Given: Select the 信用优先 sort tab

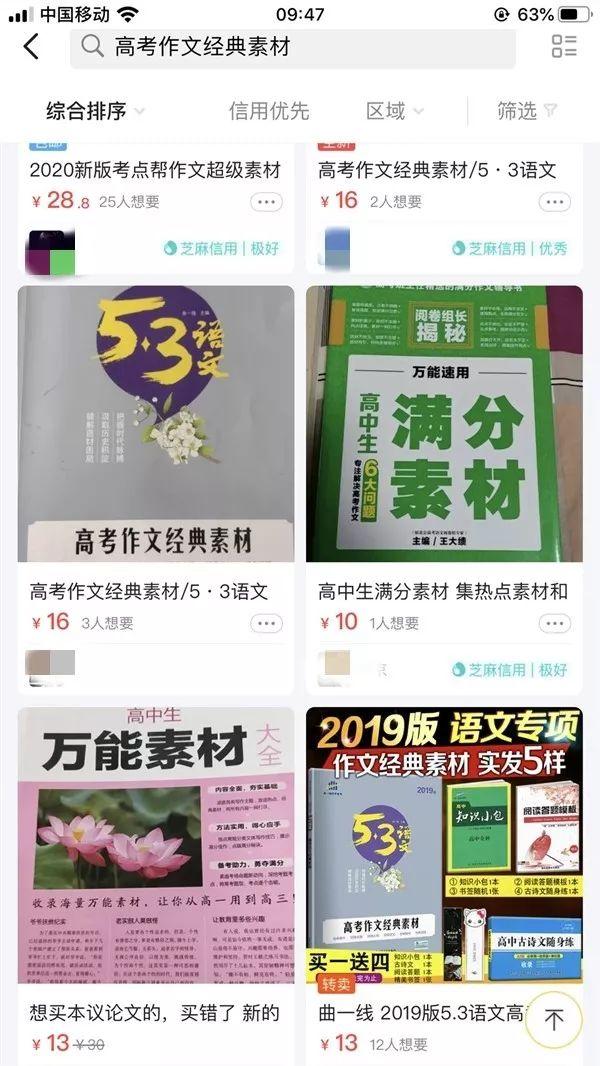Looking at the screenshot, I should pos(269,111).
